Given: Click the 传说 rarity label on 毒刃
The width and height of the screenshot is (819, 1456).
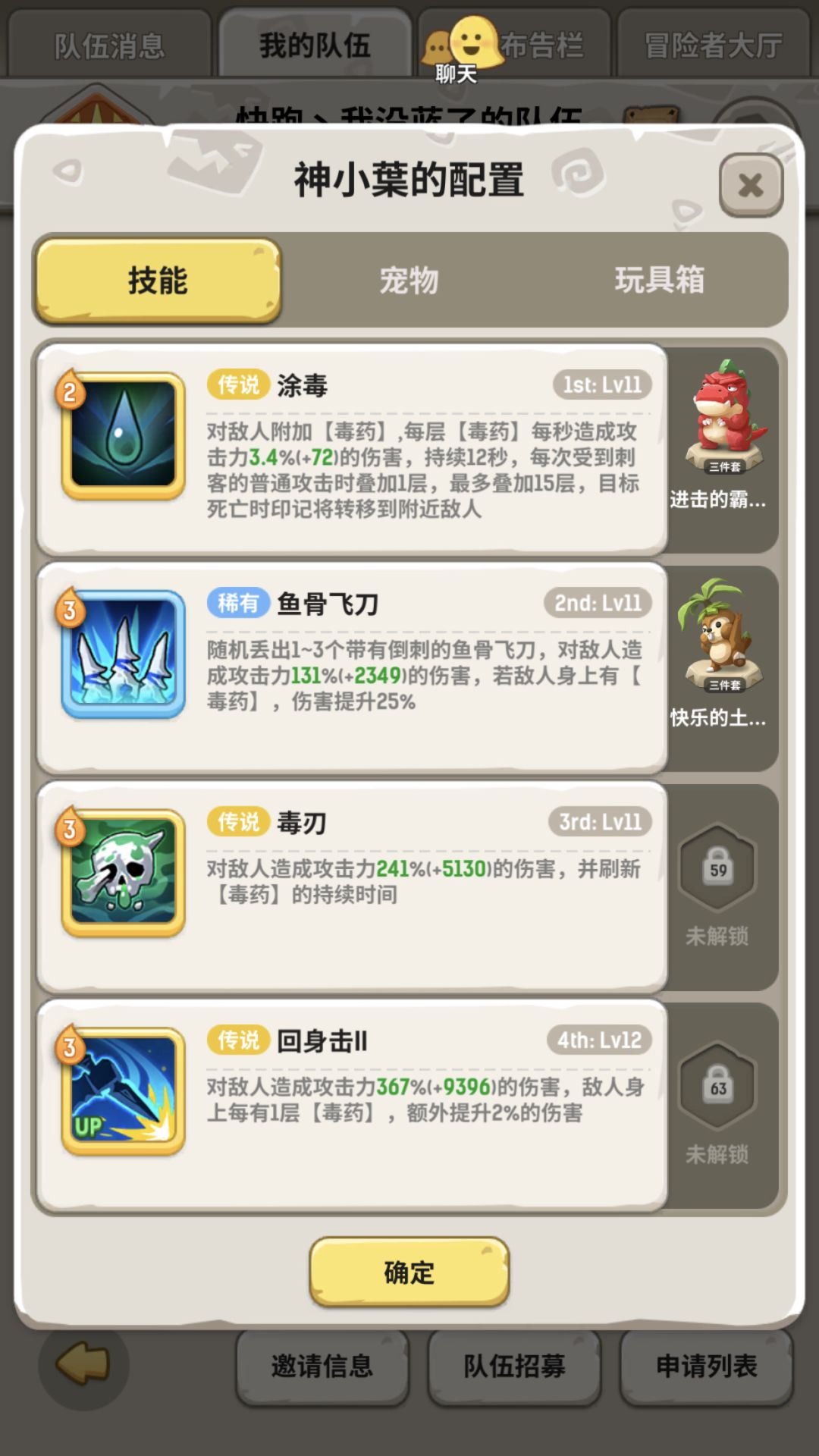Looking at the screenshot, I should point(240,821).
